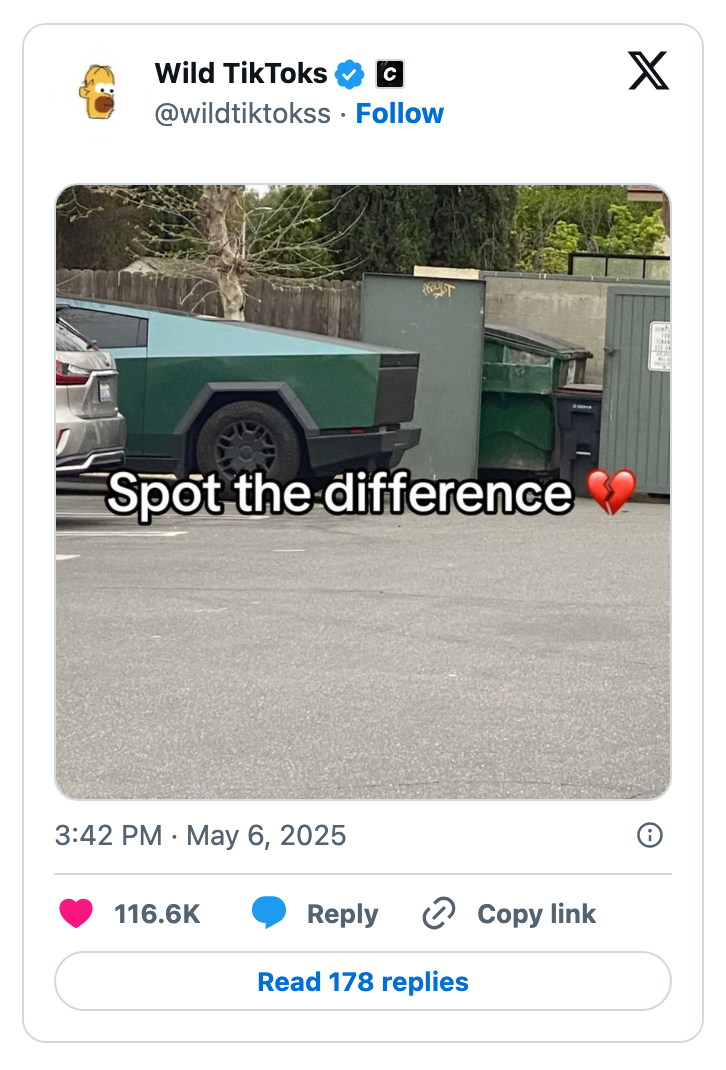Open the X logo link
The image size is (726, 1070).
coord(648,71)
